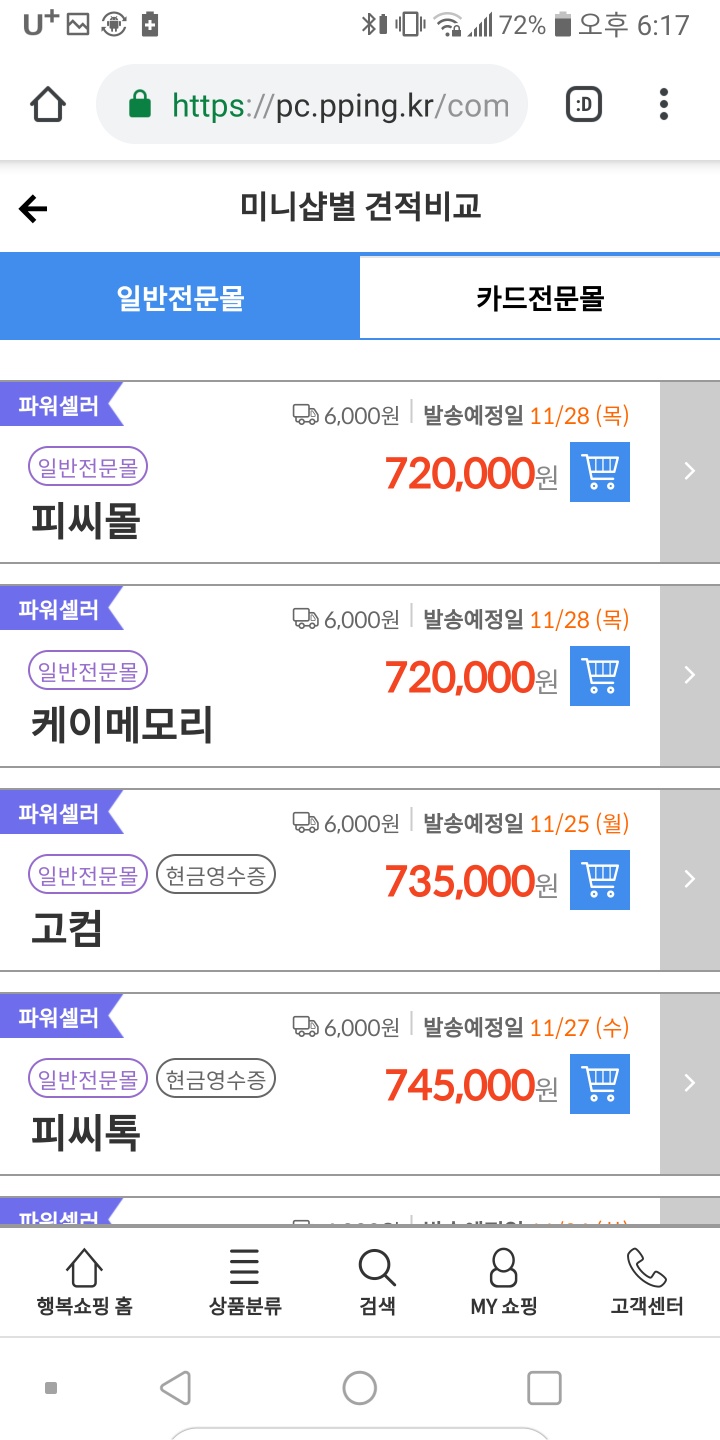The image size is (720, 1440).
Task: Open 케이메모리 details via chevron
Action: coord(690,676)
